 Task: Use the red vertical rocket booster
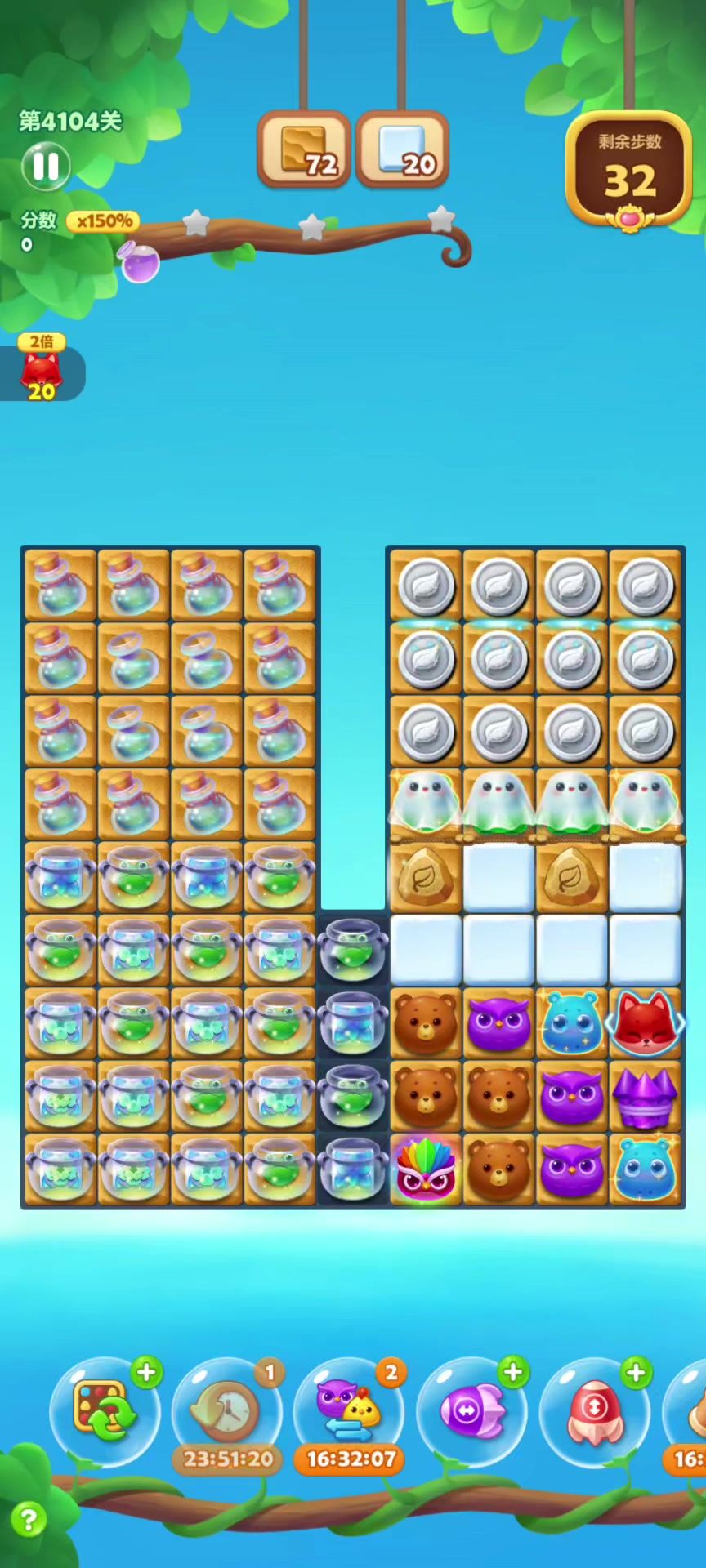pos(595,1412)
